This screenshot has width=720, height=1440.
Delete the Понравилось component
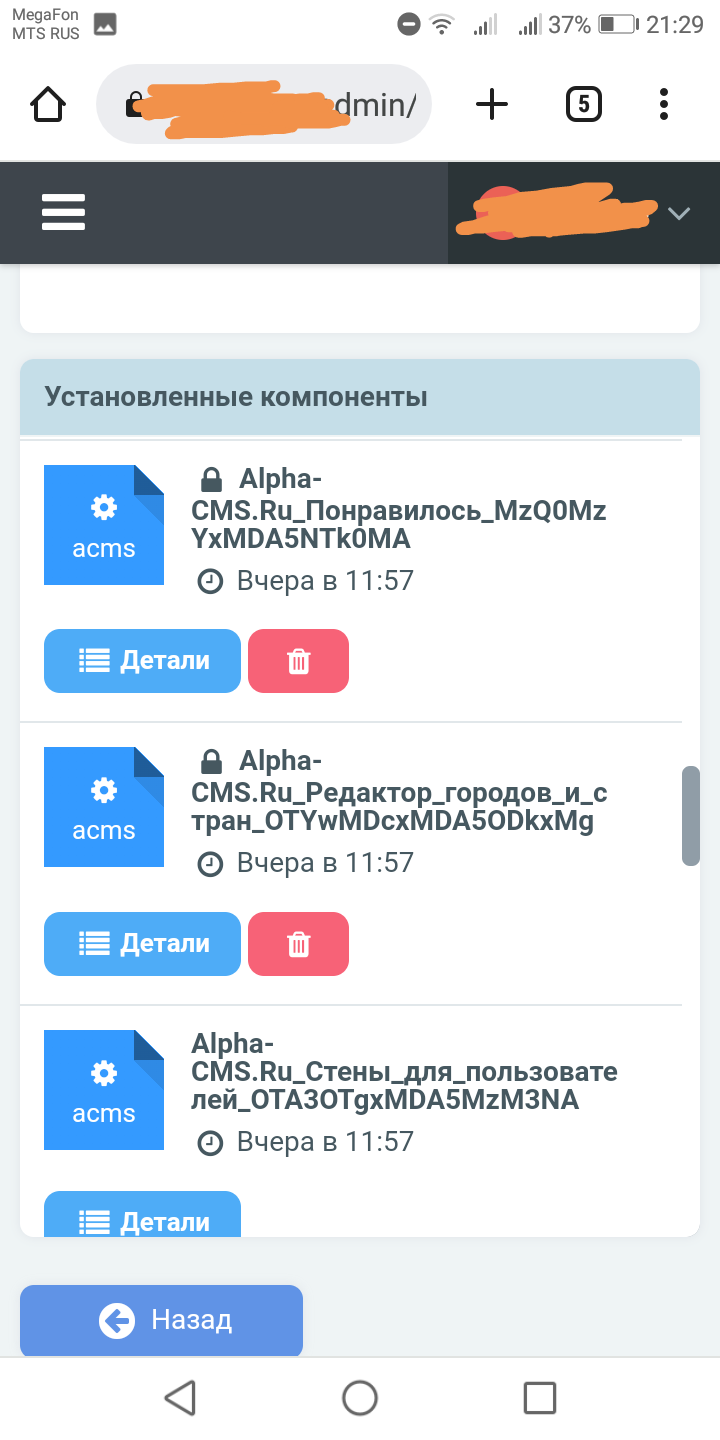pos(298,661)
